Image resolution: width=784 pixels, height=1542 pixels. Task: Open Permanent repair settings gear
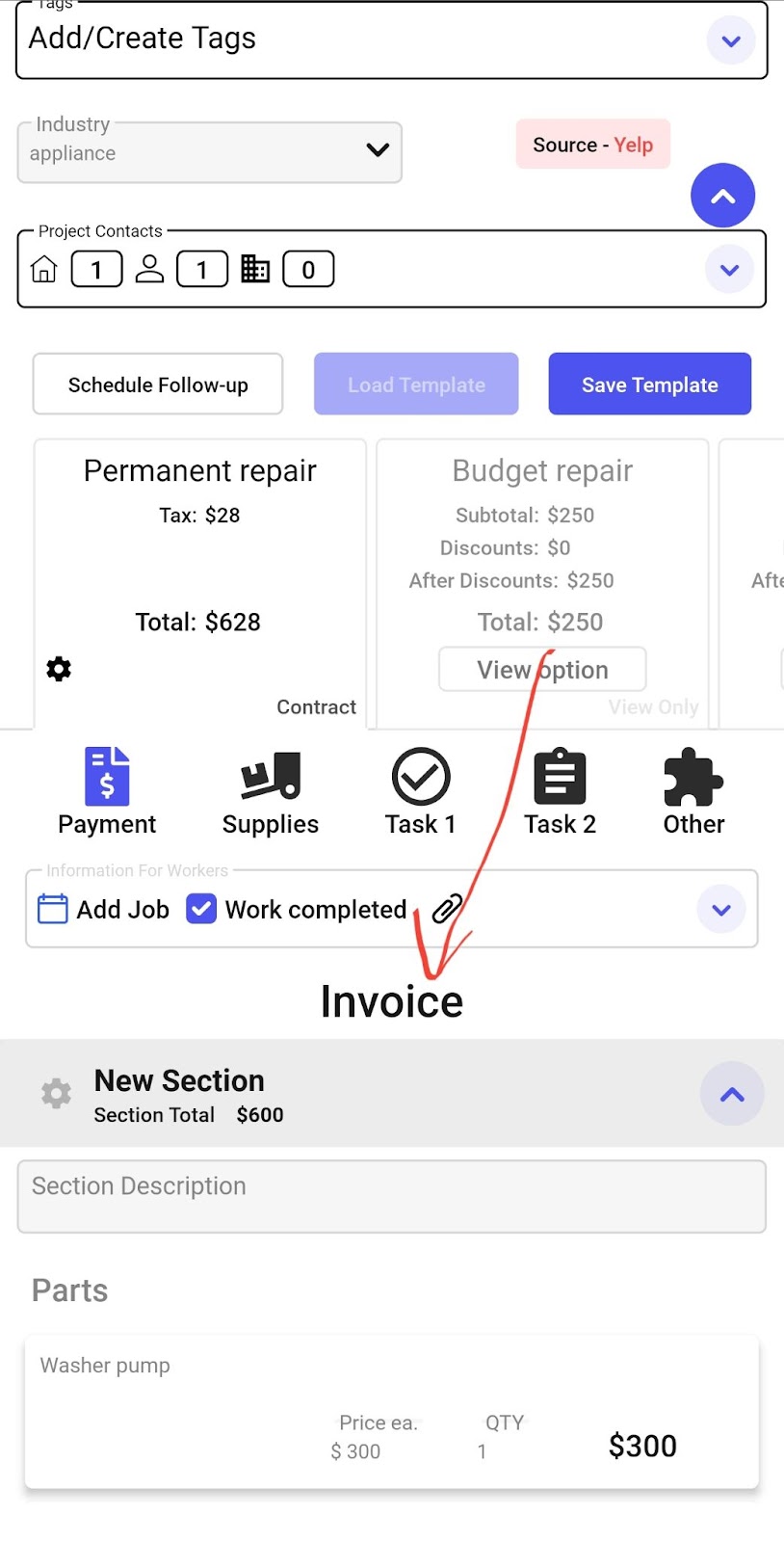(x=59, y=669)
